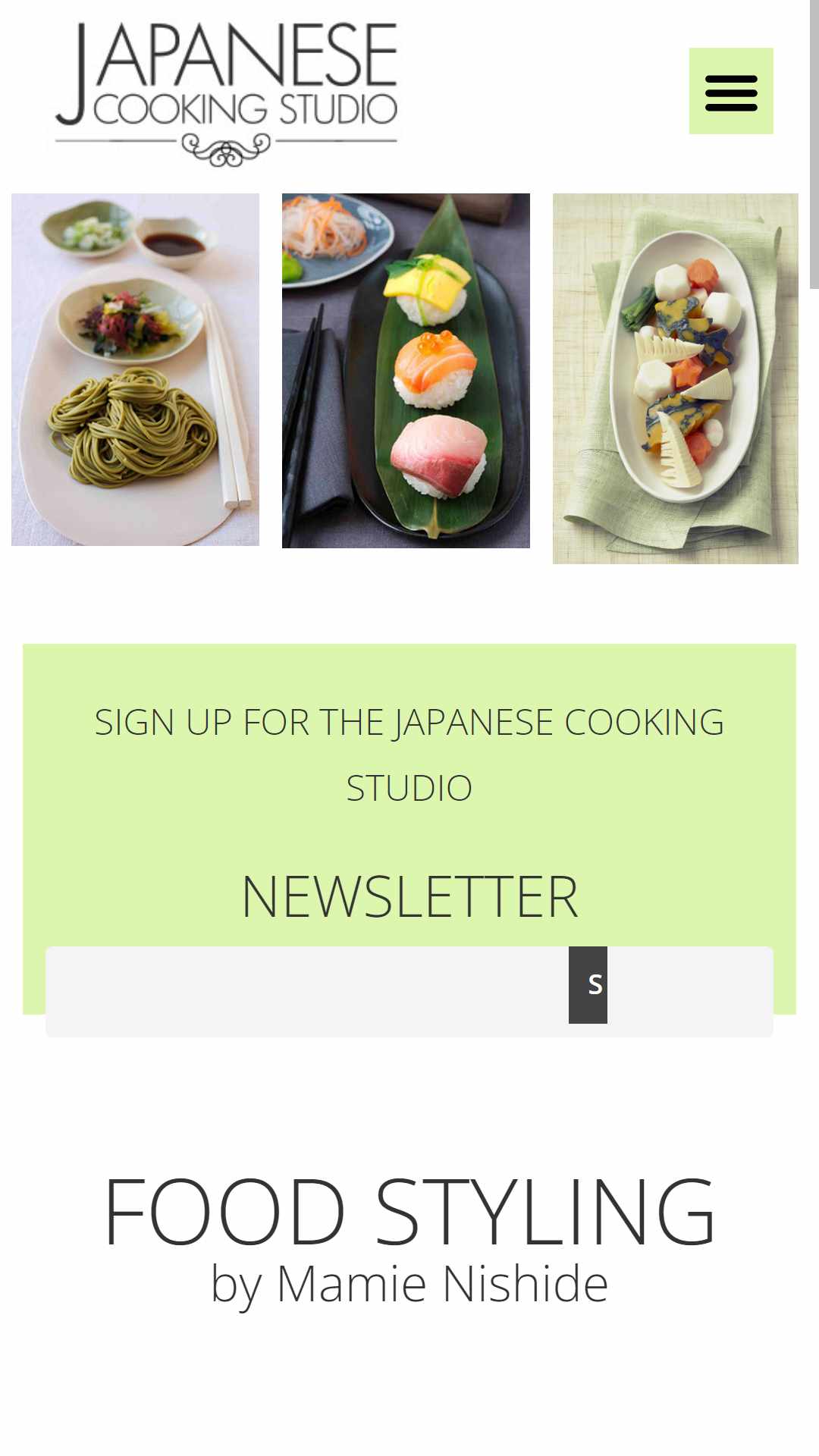Open the green soba noodles photo
819x1456 pixels.
[135, 369]
